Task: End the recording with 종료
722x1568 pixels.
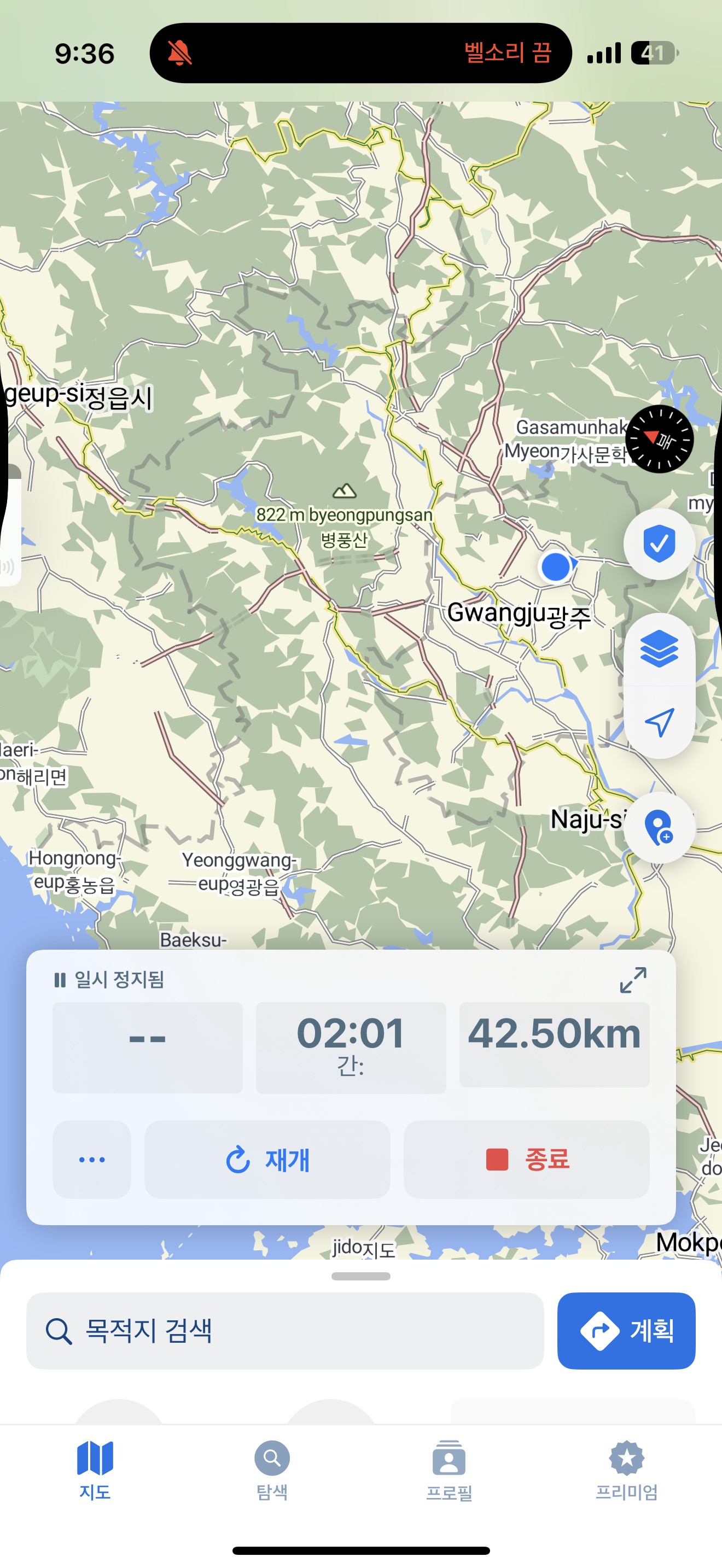Action: (x=527, y=1160)
